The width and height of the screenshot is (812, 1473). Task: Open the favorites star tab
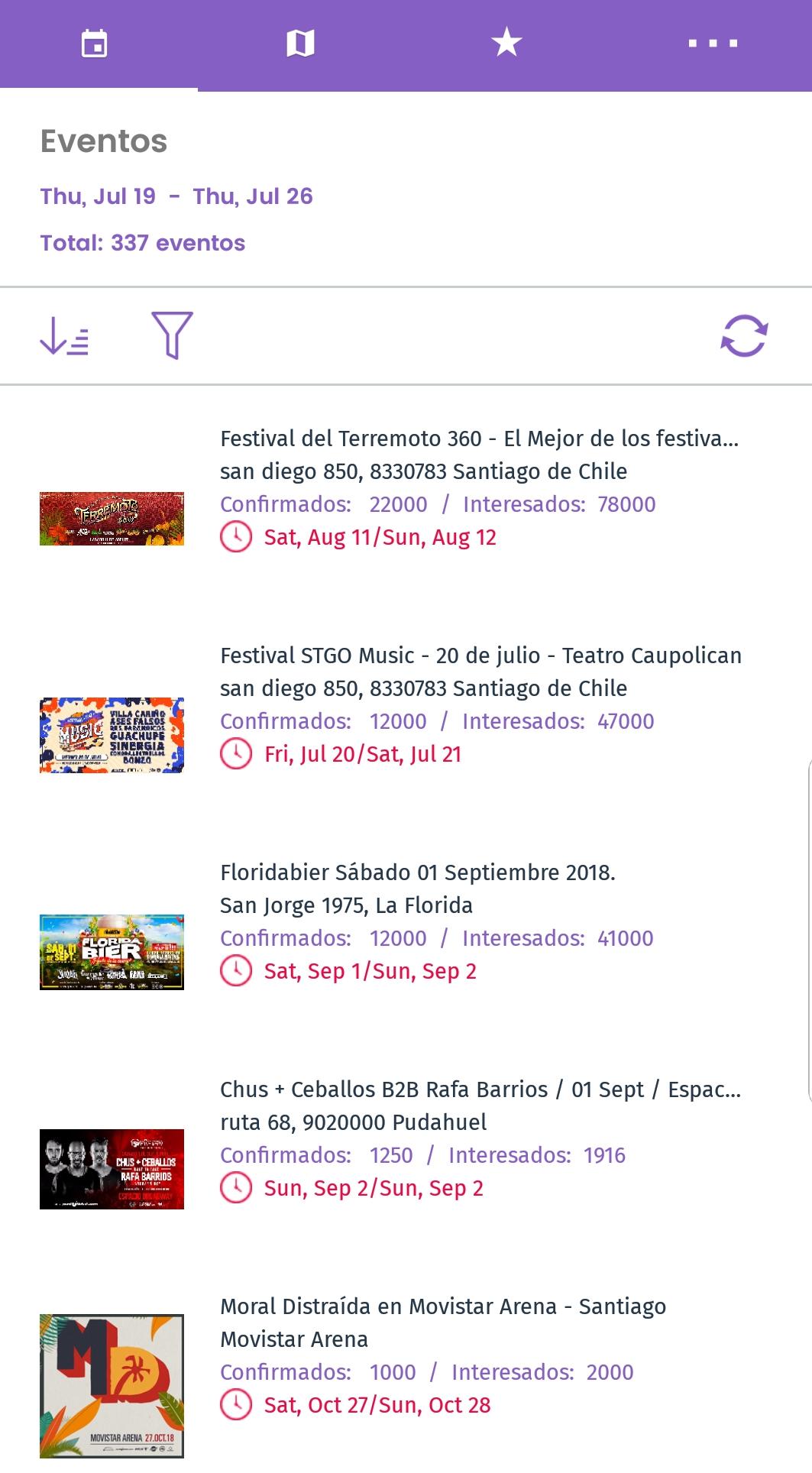tap(506, 44)
